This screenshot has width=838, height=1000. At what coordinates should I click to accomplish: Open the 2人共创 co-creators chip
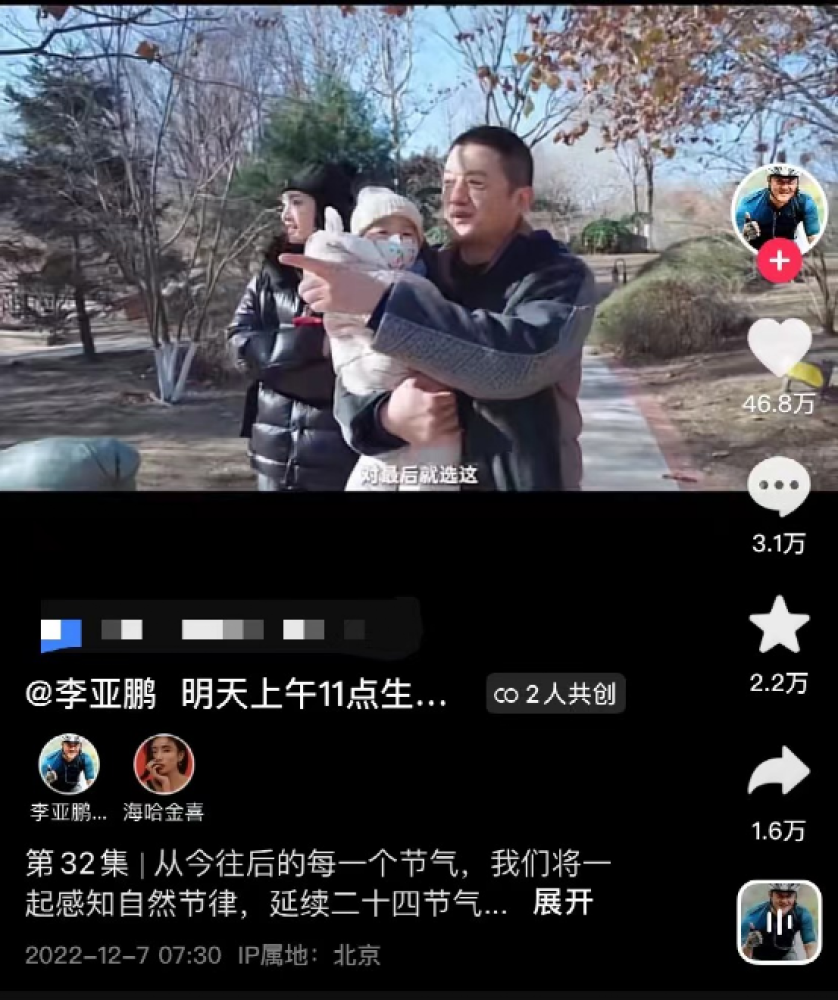(556, 695)
